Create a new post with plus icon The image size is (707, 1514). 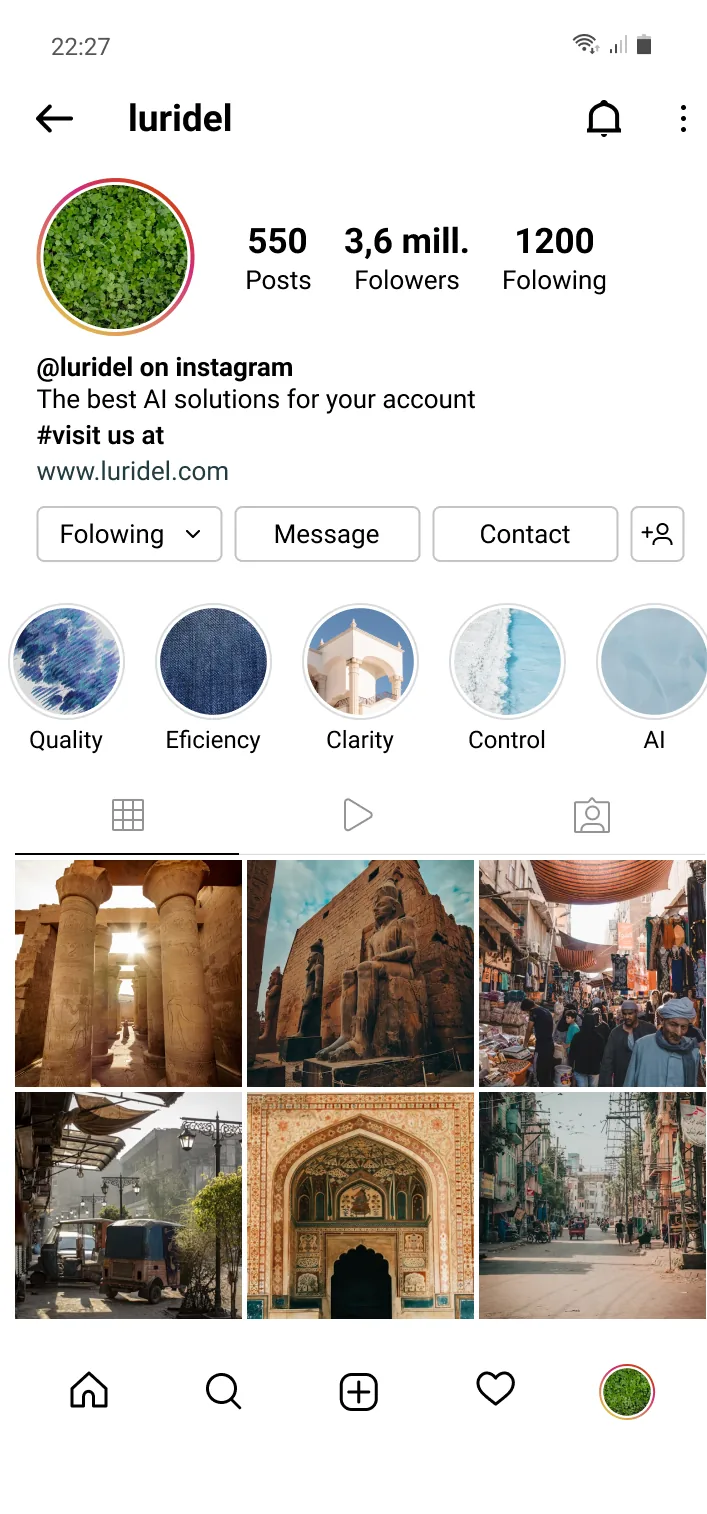[x=359, y=1391]
